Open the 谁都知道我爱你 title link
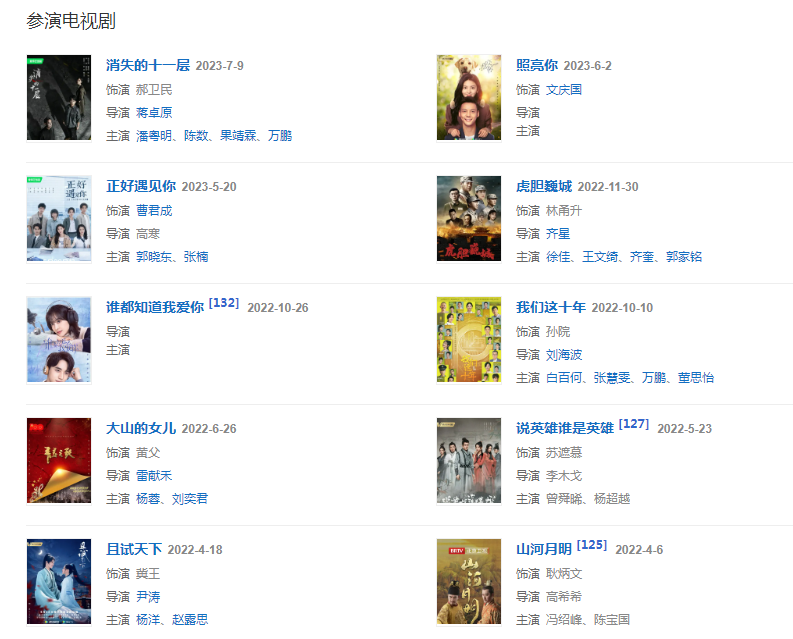 coord(154,308)
